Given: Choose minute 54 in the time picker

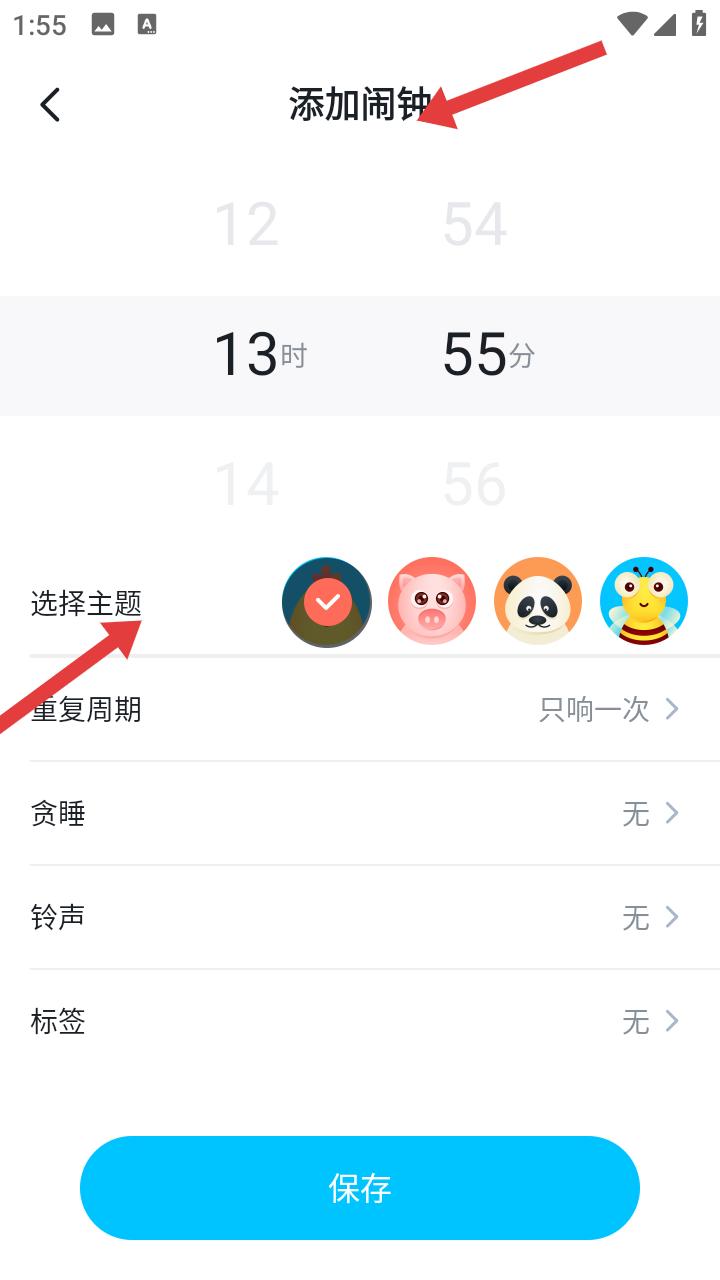Looking at the screenshot, I should [x=475, y=224].
